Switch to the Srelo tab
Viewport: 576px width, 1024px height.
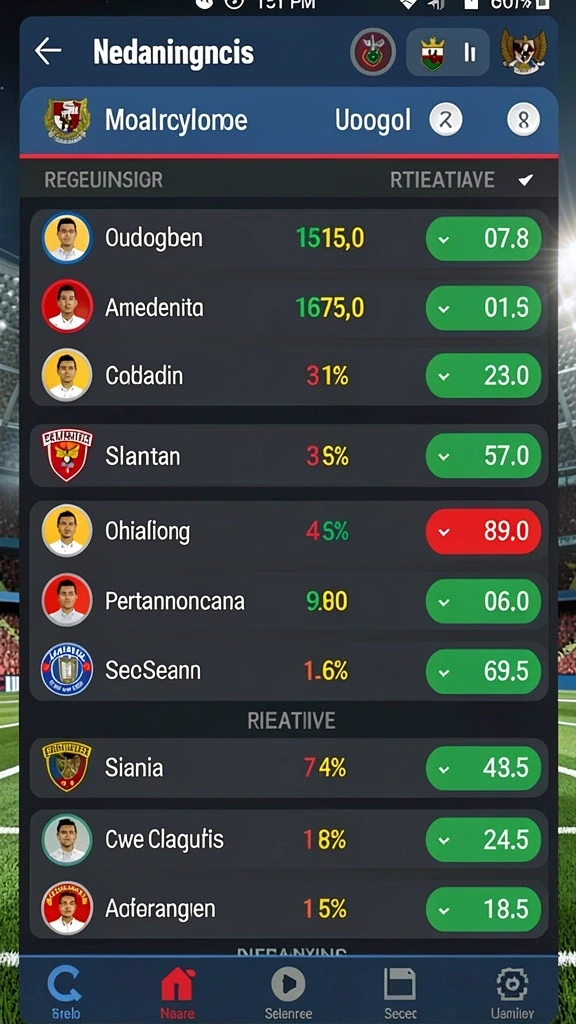click(x=65, y=993)
